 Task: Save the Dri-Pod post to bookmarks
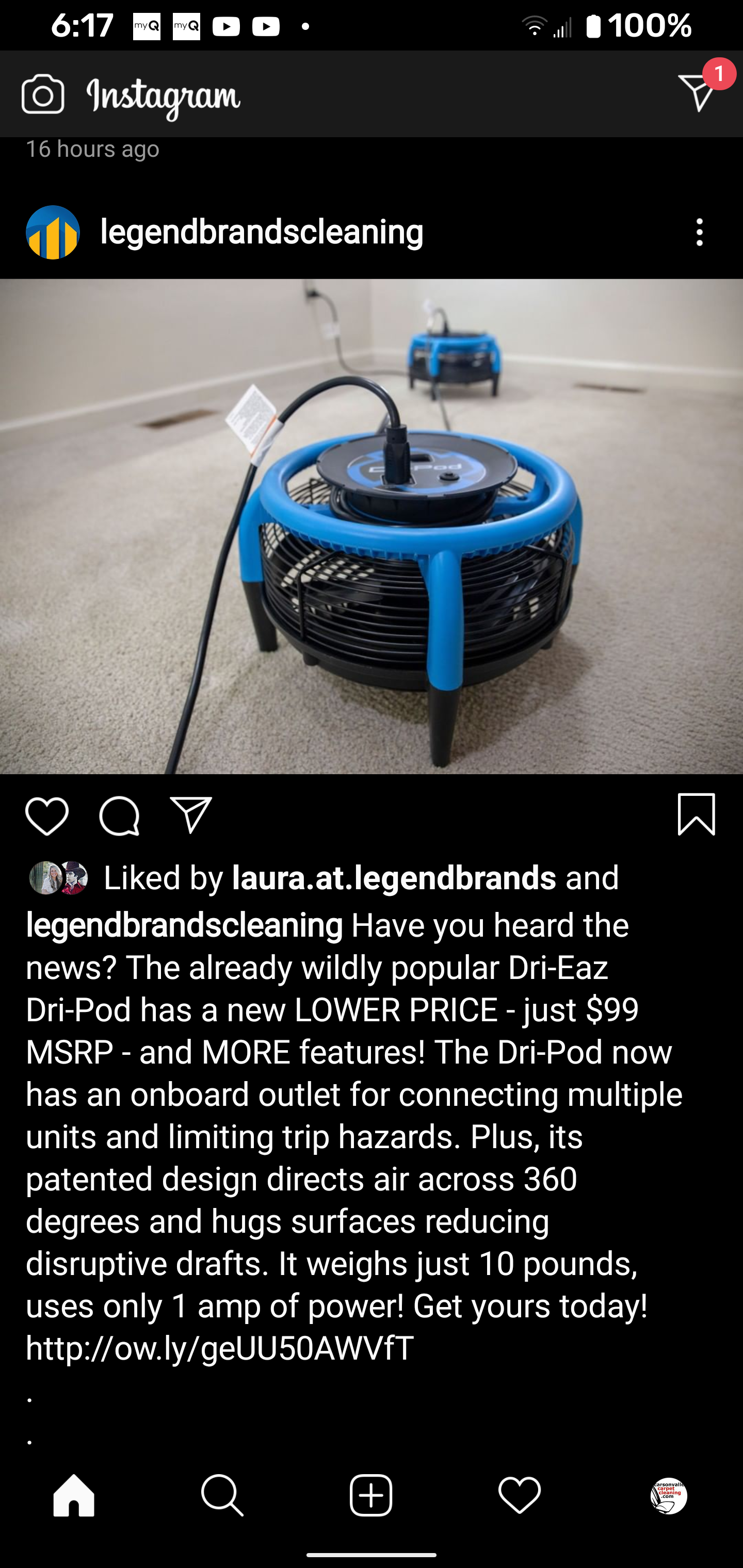[x=696, y=814]
